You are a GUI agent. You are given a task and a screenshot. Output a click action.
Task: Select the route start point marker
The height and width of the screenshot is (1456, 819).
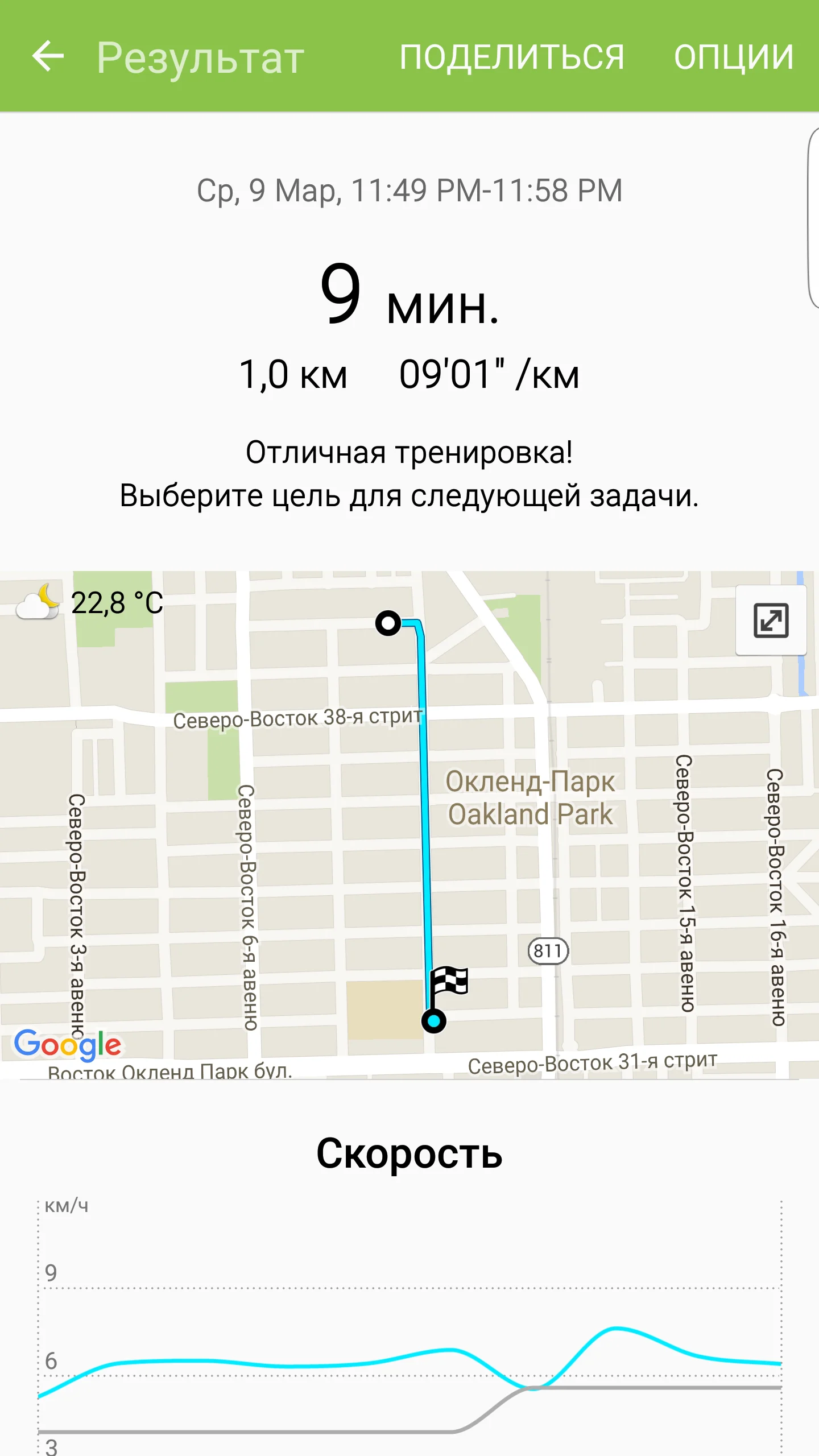[388, 624]
